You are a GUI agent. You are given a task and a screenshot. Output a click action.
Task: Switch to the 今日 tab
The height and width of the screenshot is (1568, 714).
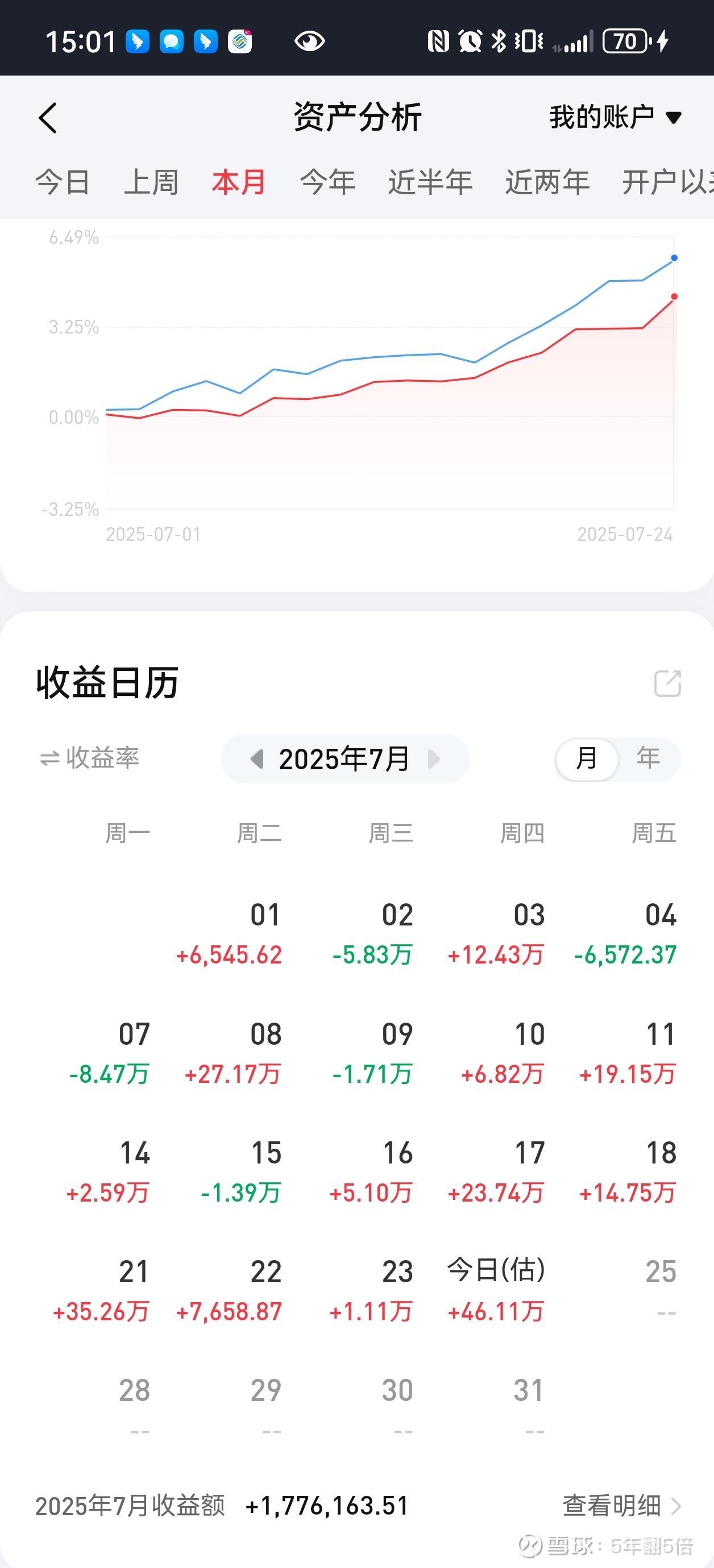[x=63, y=182]
